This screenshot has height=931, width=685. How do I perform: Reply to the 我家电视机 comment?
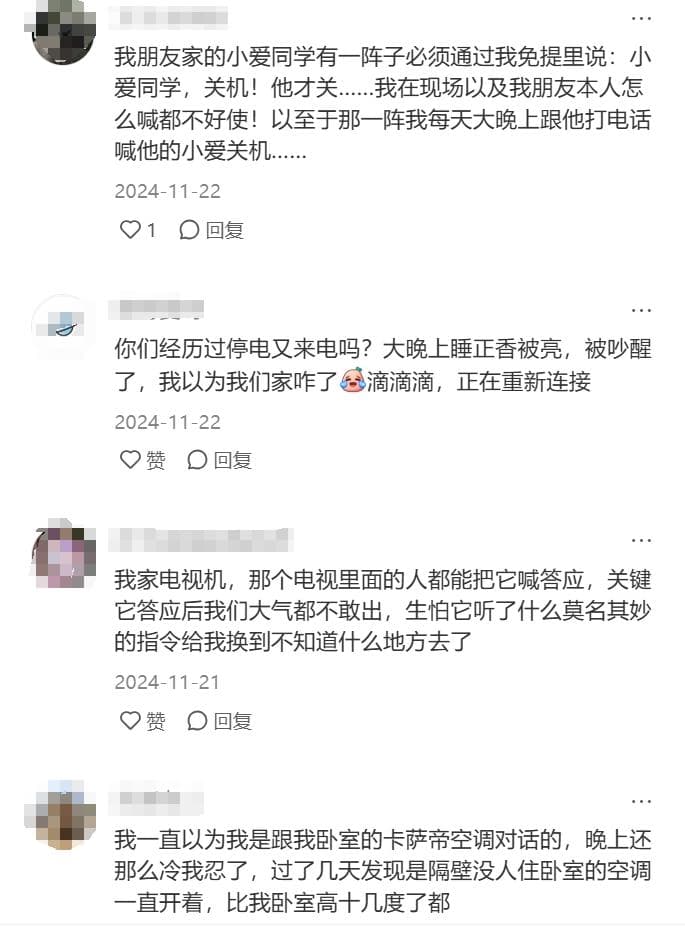click(219, 720)
